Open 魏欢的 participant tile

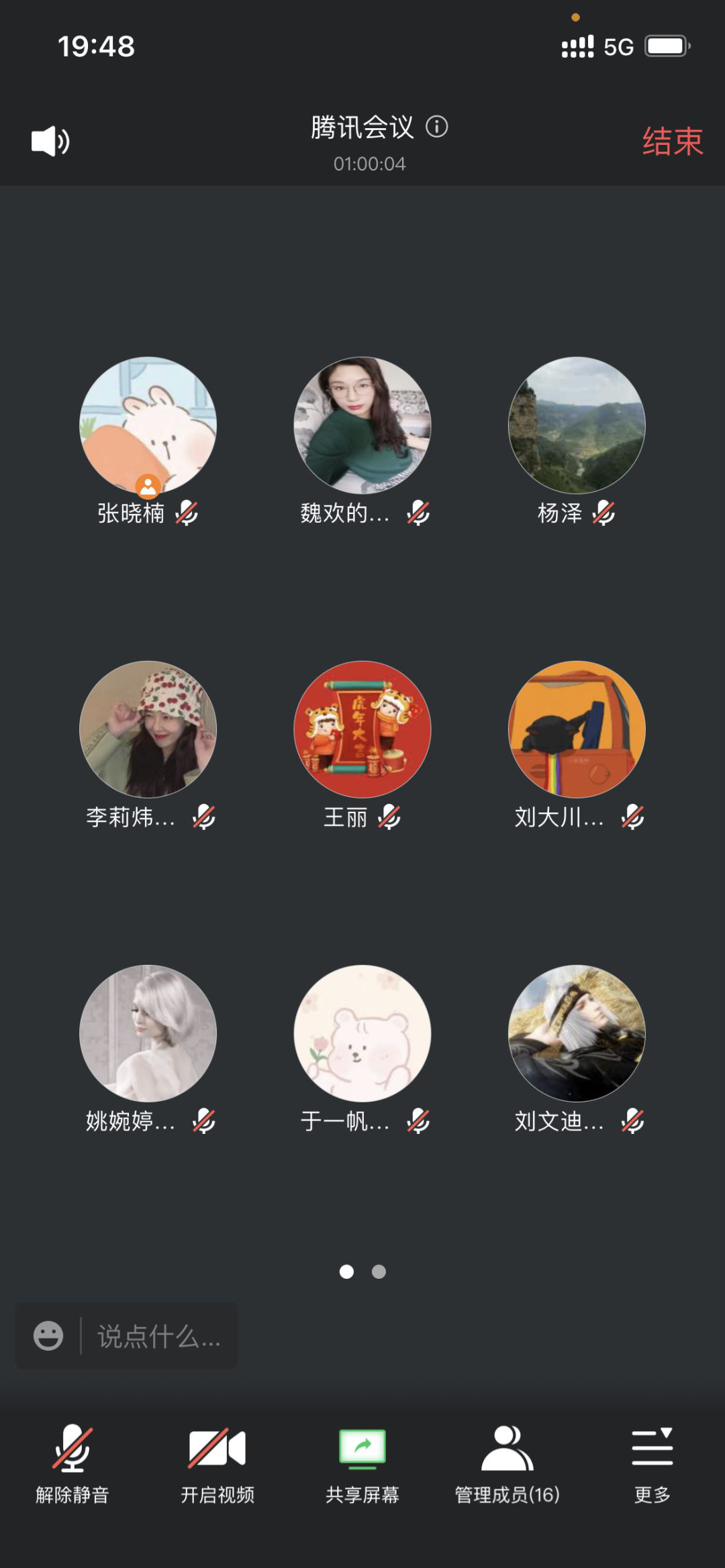[x=362, y=425]
